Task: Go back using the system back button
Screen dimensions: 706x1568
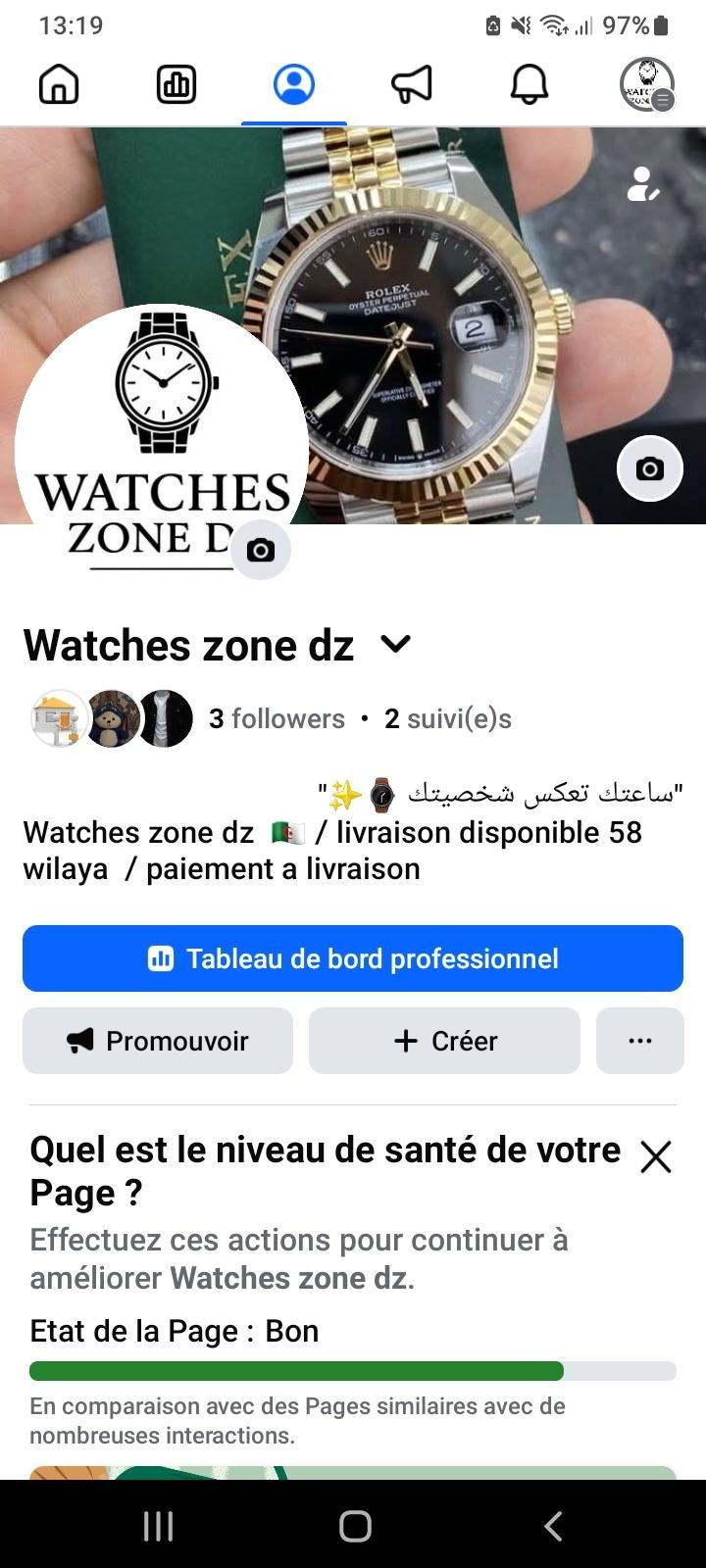Action: point(553,1526)
